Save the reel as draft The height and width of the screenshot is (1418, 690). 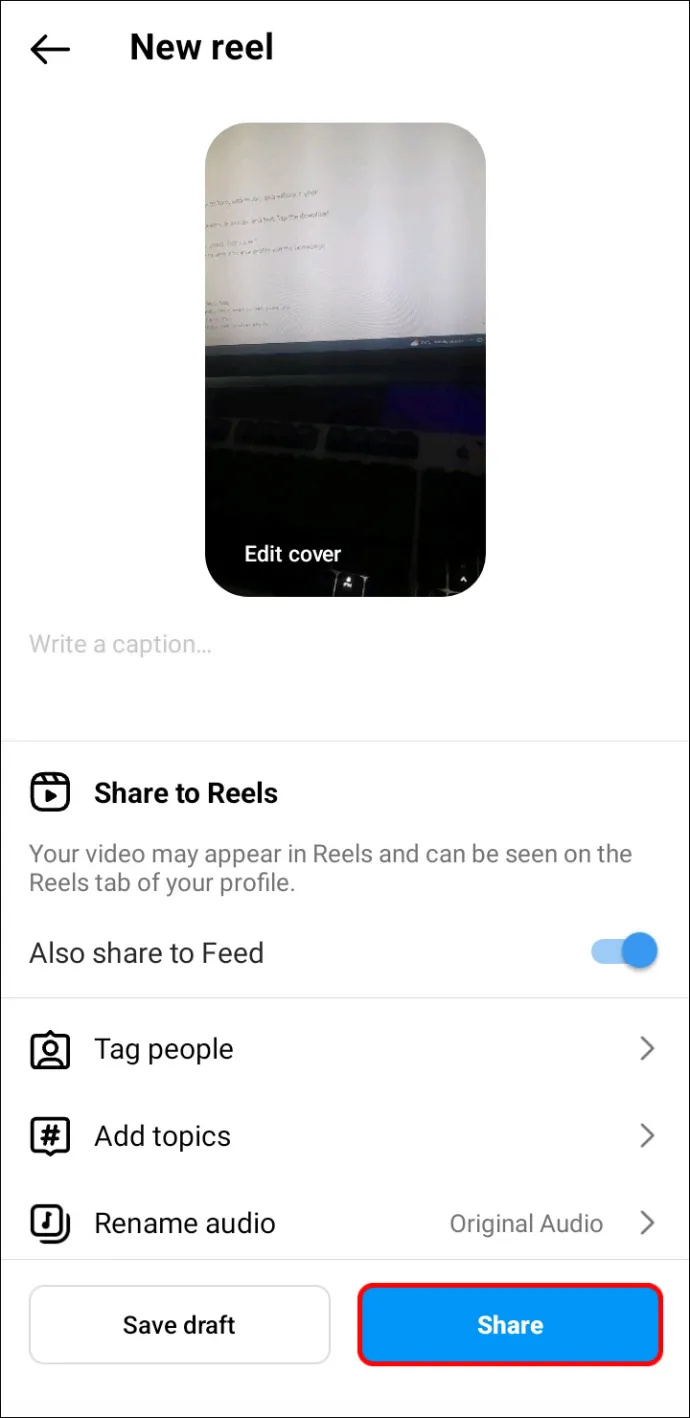179,1325
